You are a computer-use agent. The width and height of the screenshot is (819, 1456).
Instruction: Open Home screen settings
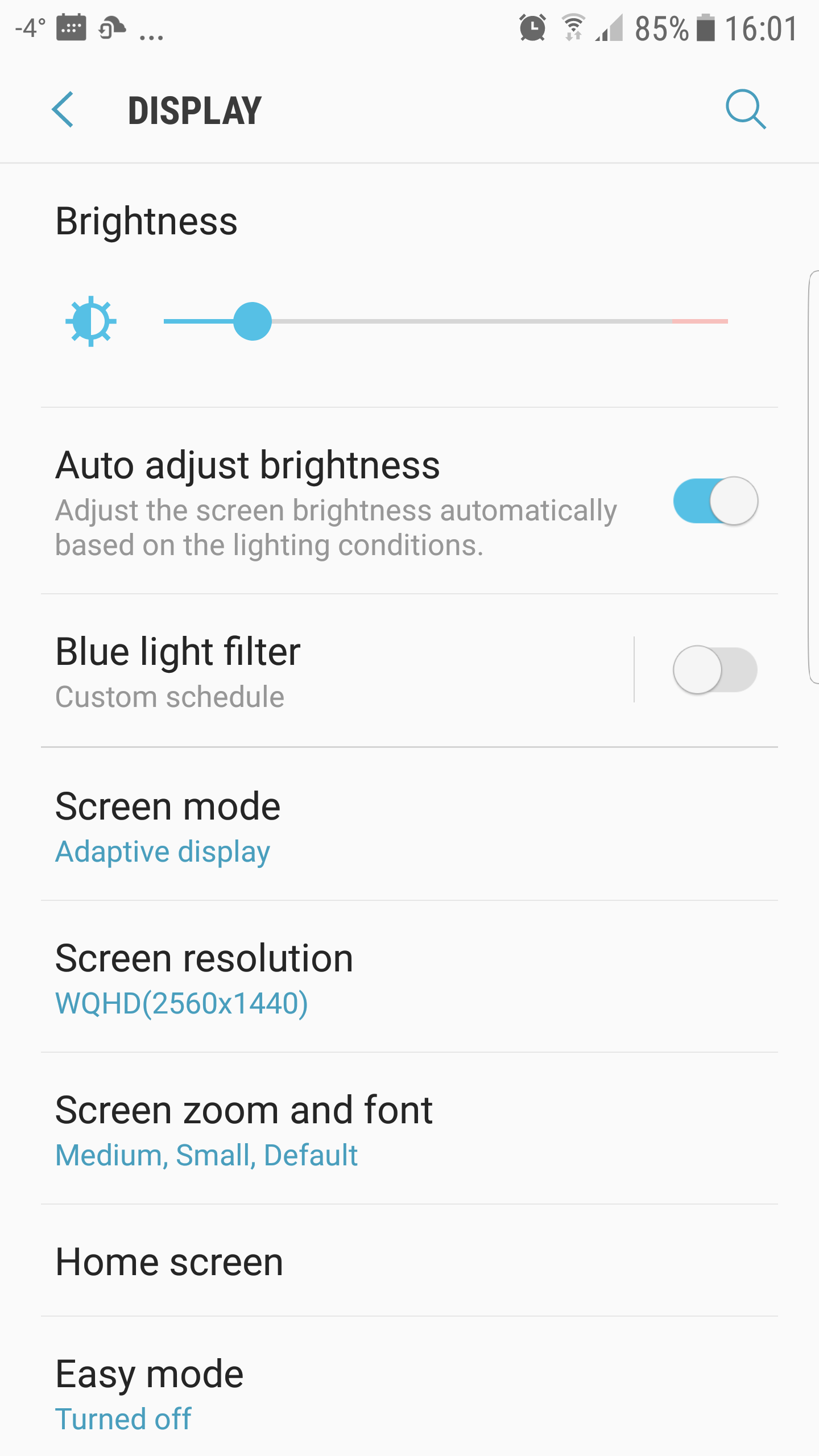pos(409,1261)
